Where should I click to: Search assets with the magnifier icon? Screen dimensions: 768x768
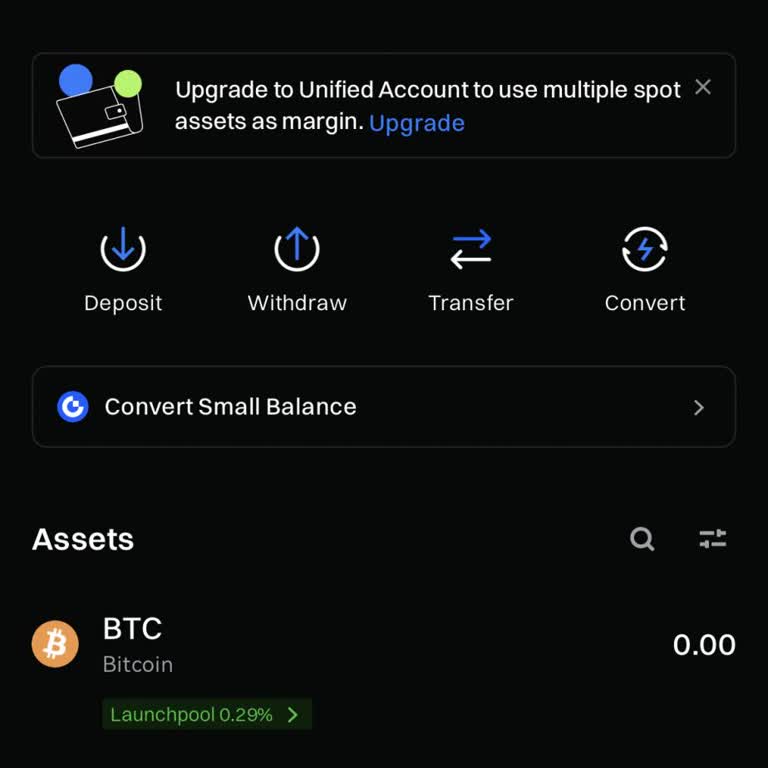pyautogui.click(x=642, y=540)
